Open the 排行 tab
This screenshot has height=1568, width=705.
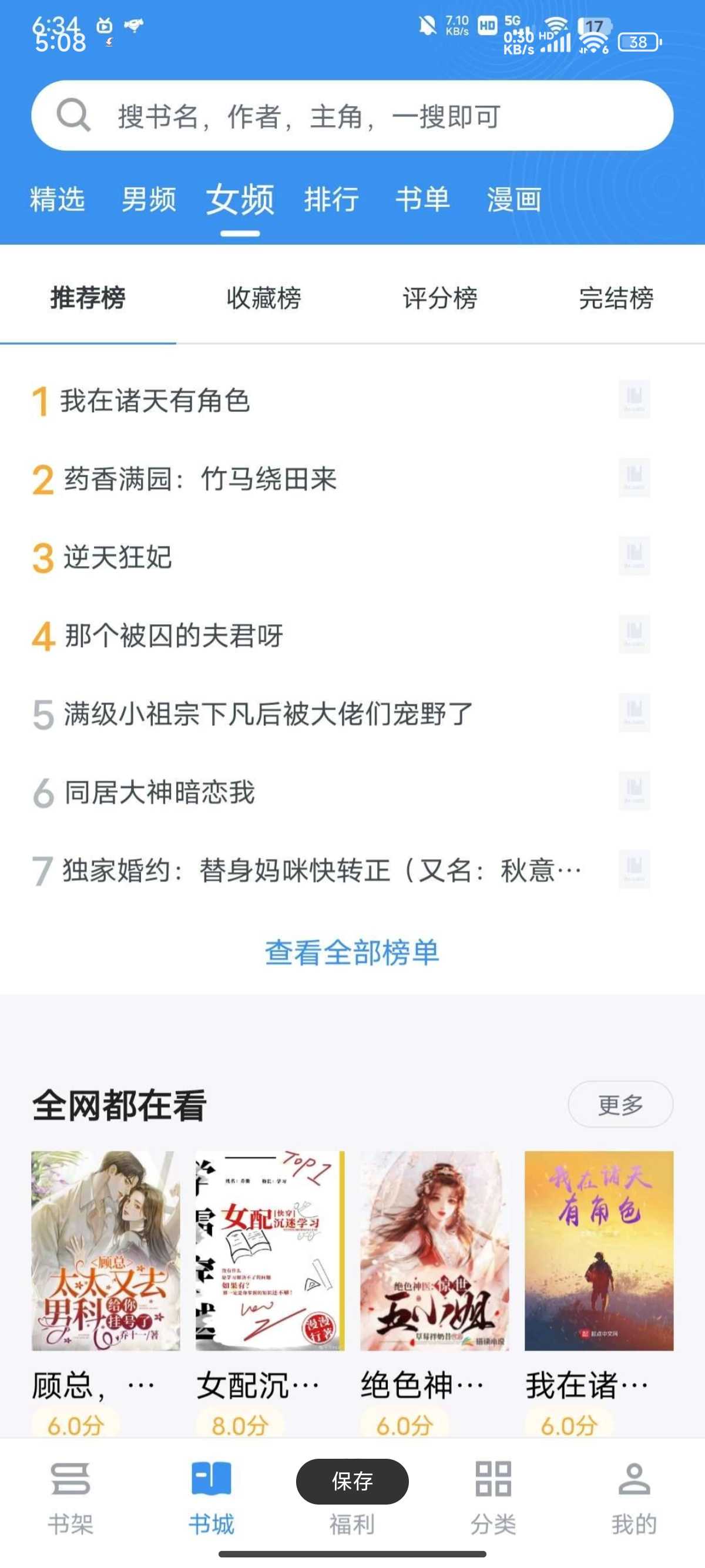[x=331, y=200]
